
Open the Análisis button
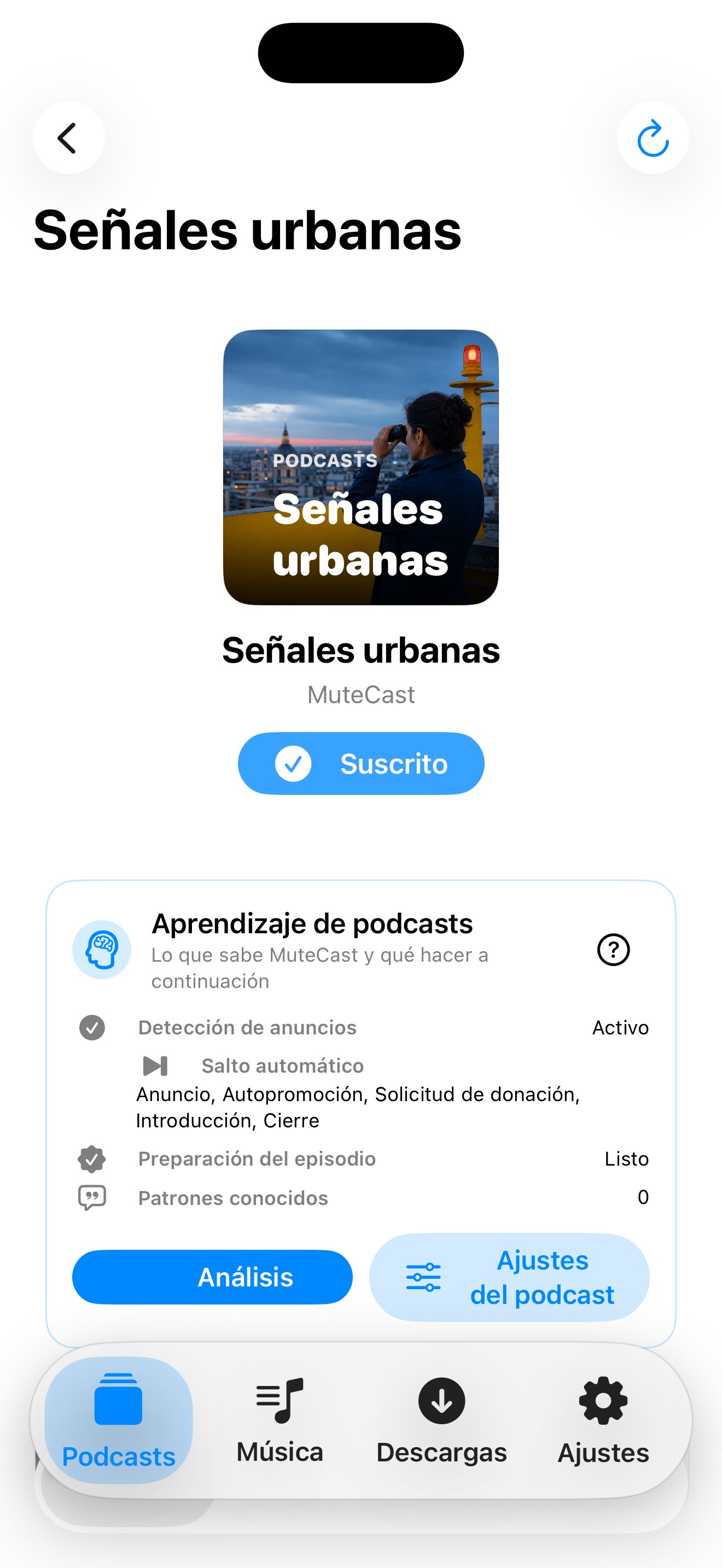(212, 1277)
